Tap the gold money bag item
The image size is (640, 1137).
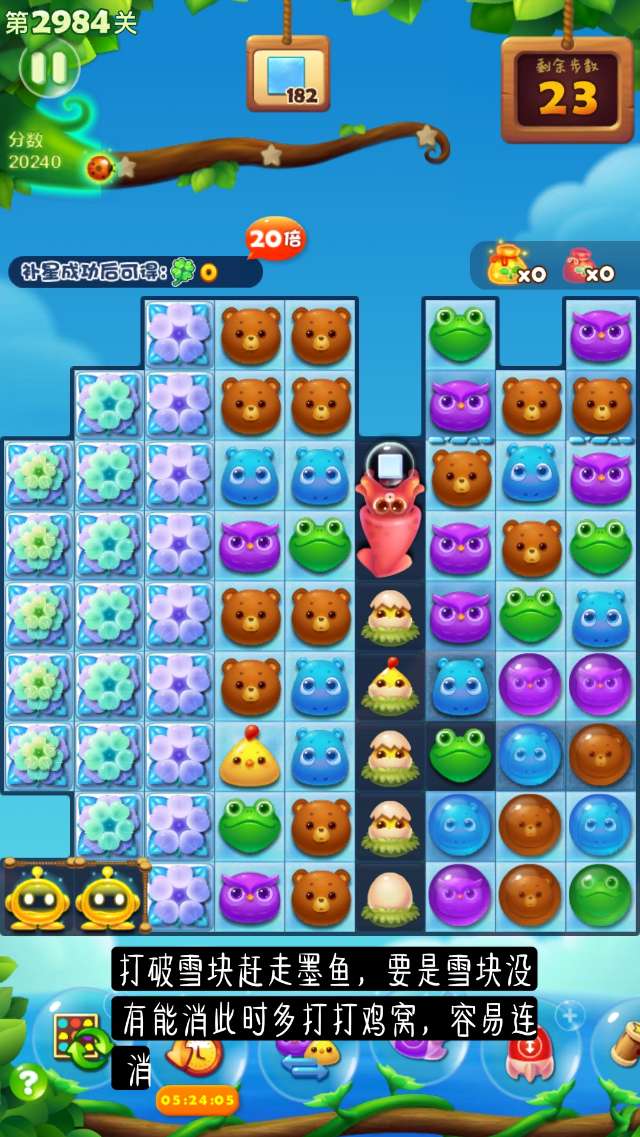(x=503, y=265)
